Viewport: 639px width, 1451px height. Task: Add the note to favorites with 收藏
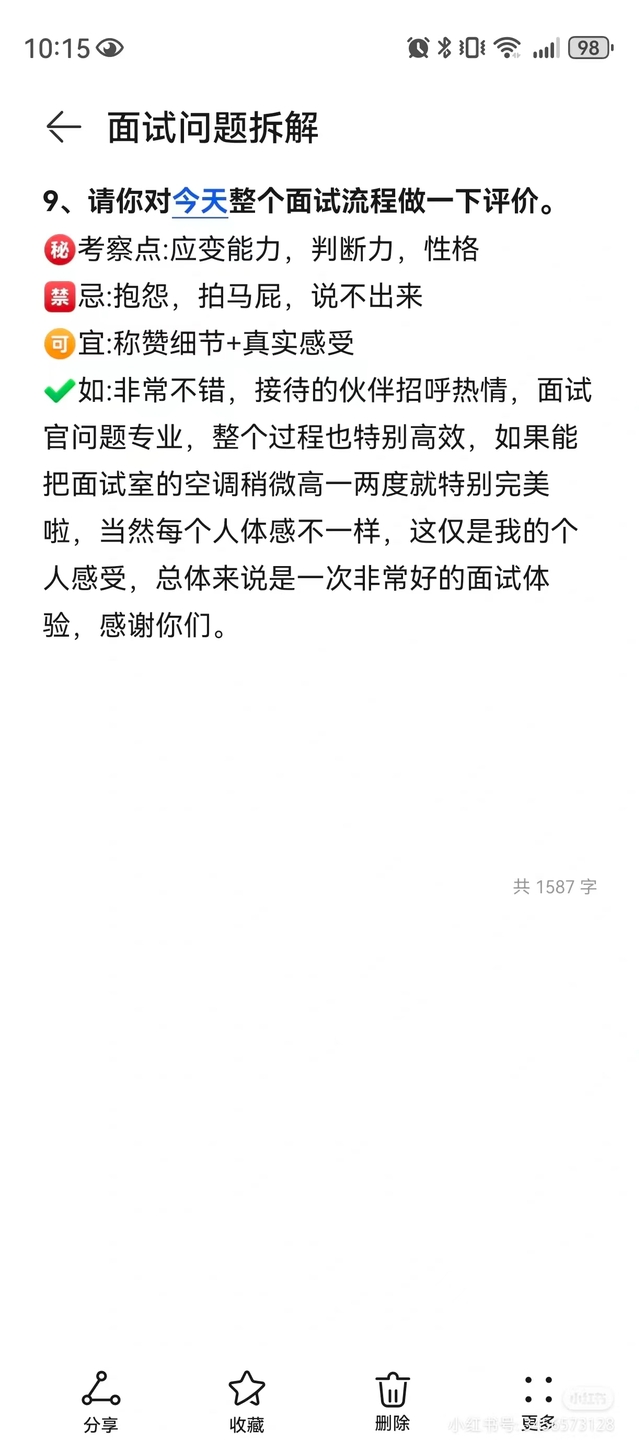click(246, 1400)
